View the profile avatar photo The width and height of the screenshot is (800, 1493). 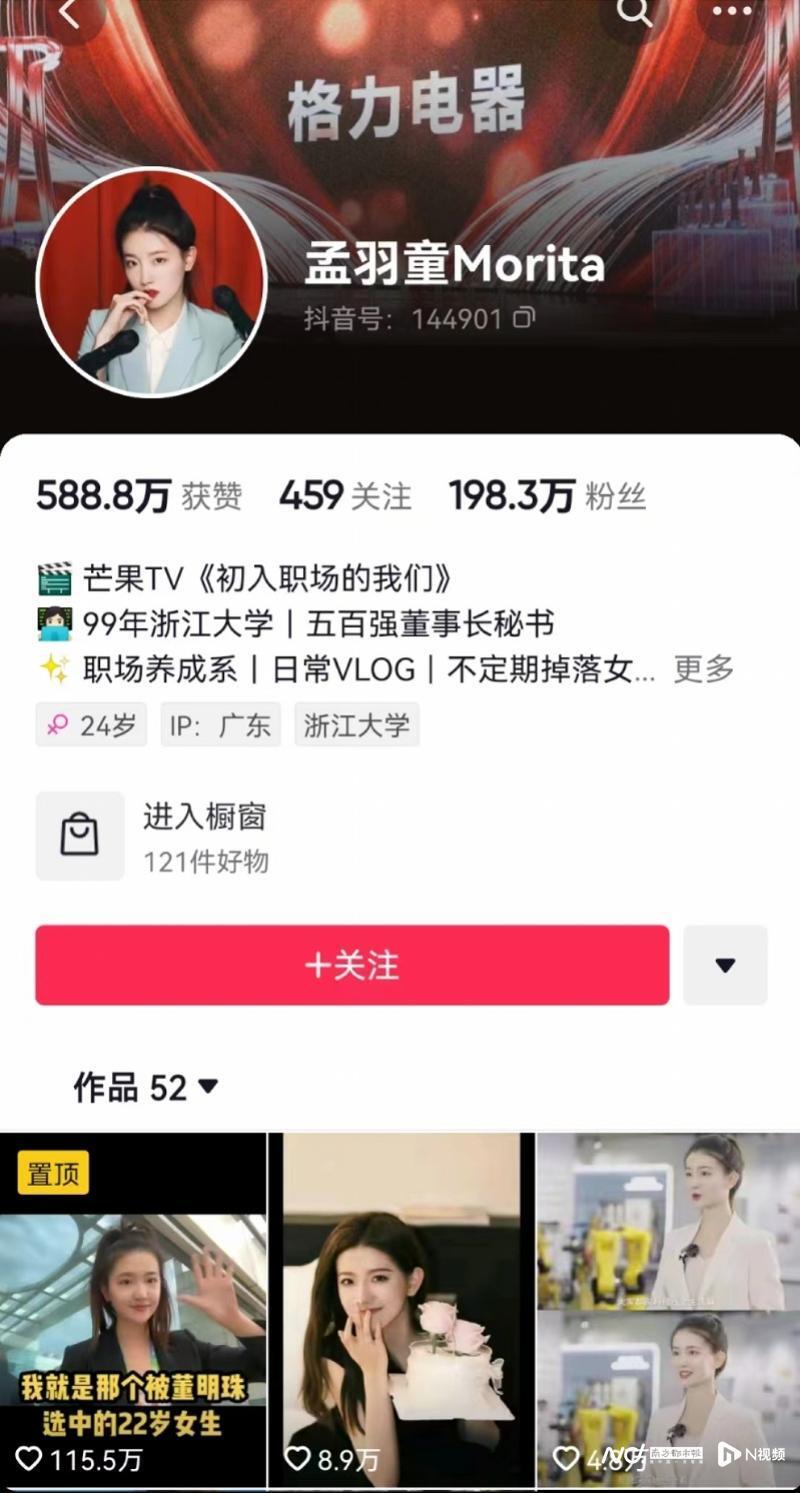pyautogui.click(x=152, y=282)
